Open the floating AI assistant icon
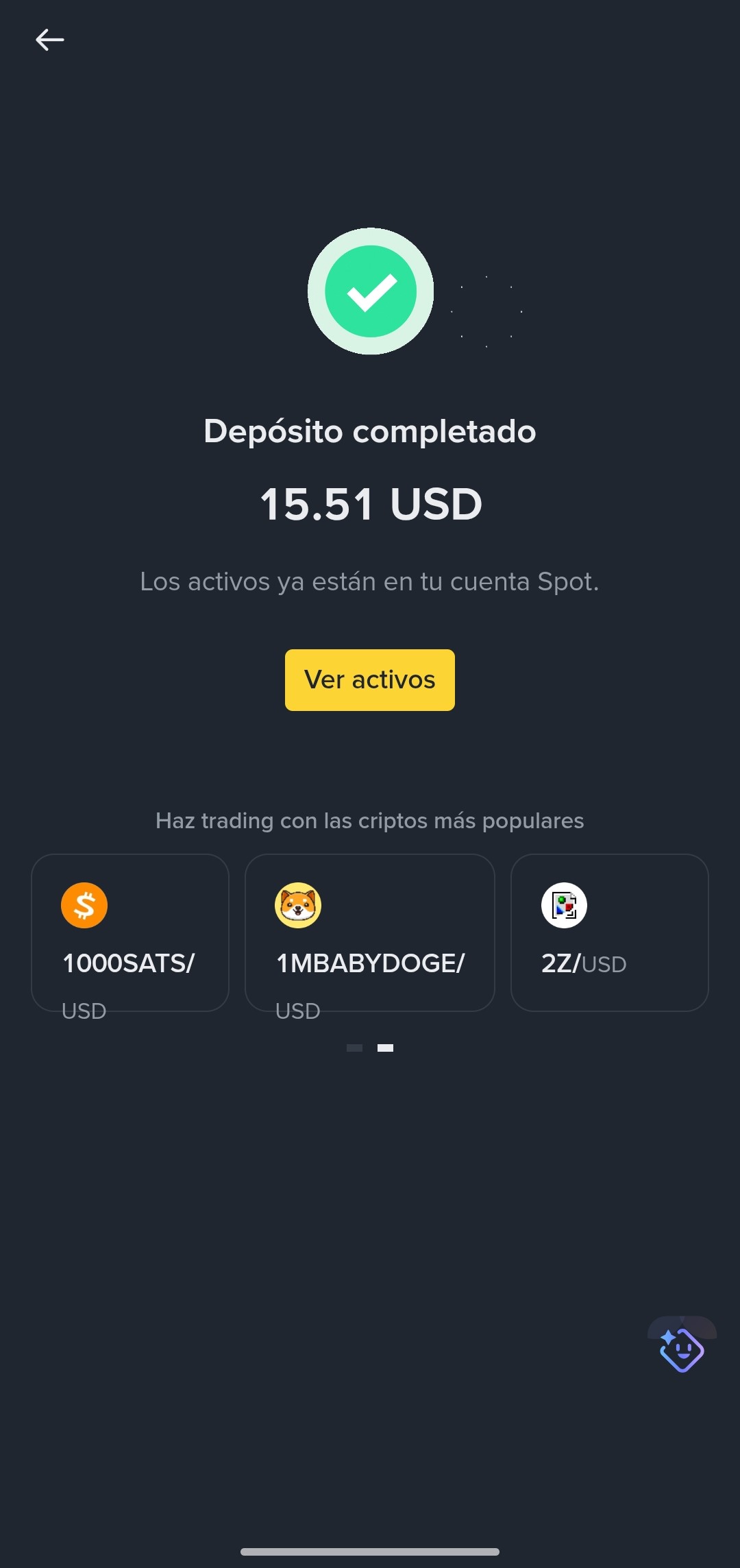The width and height of the screenshot is (740, 1568). tap(682, 1349)
